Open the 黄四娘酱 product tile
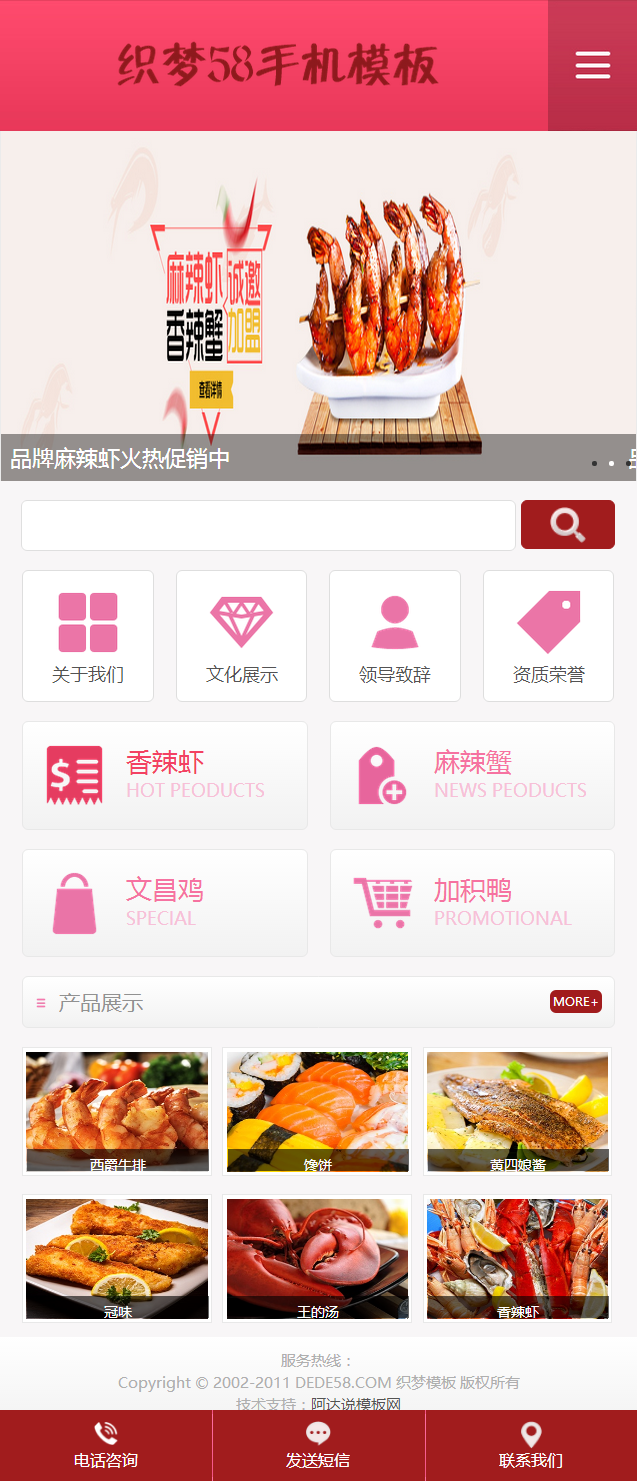The width and height of the screenshot is (637, 1481). [517, 1111]
